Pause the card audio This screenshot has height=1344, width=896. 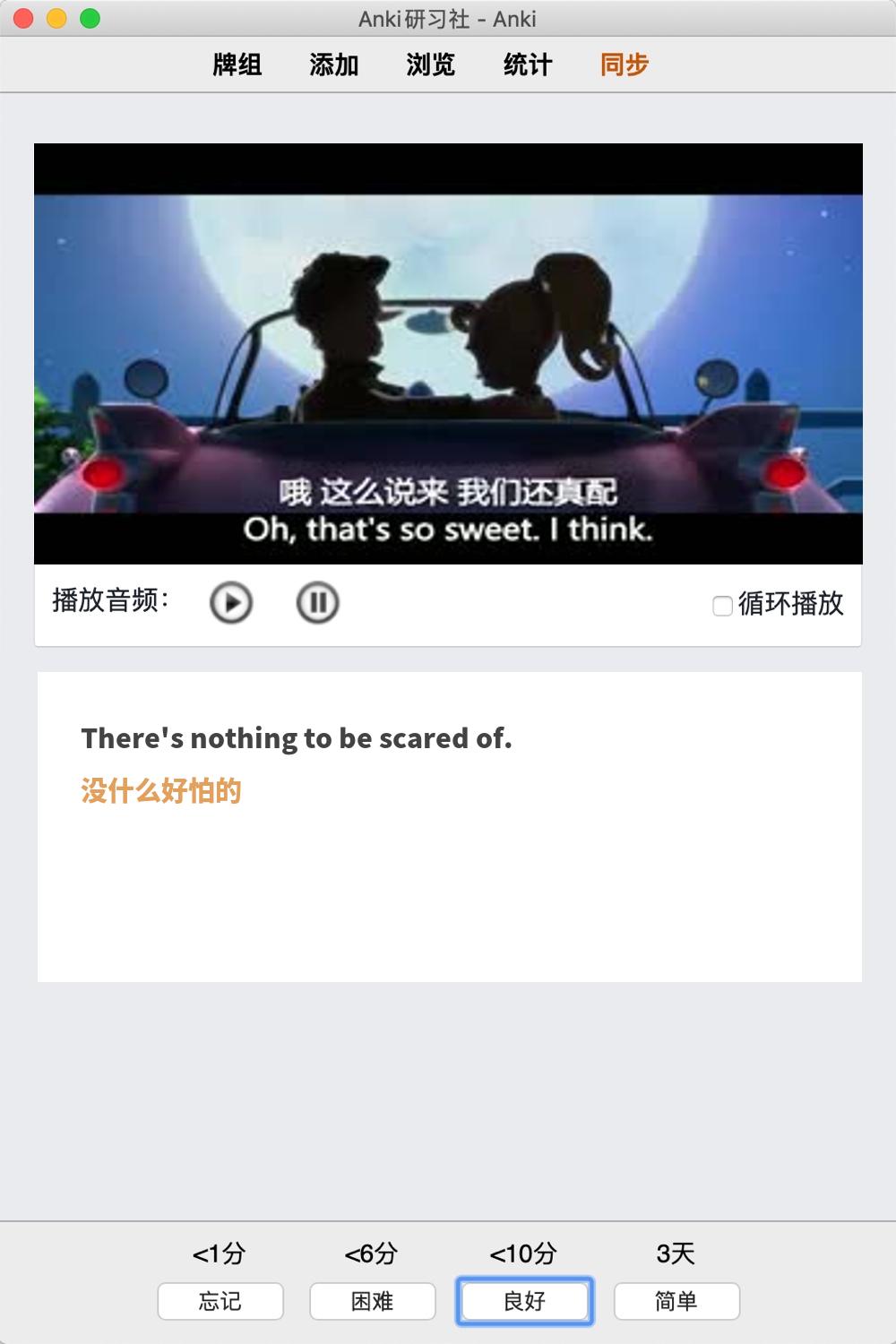[x=317, y=603]
